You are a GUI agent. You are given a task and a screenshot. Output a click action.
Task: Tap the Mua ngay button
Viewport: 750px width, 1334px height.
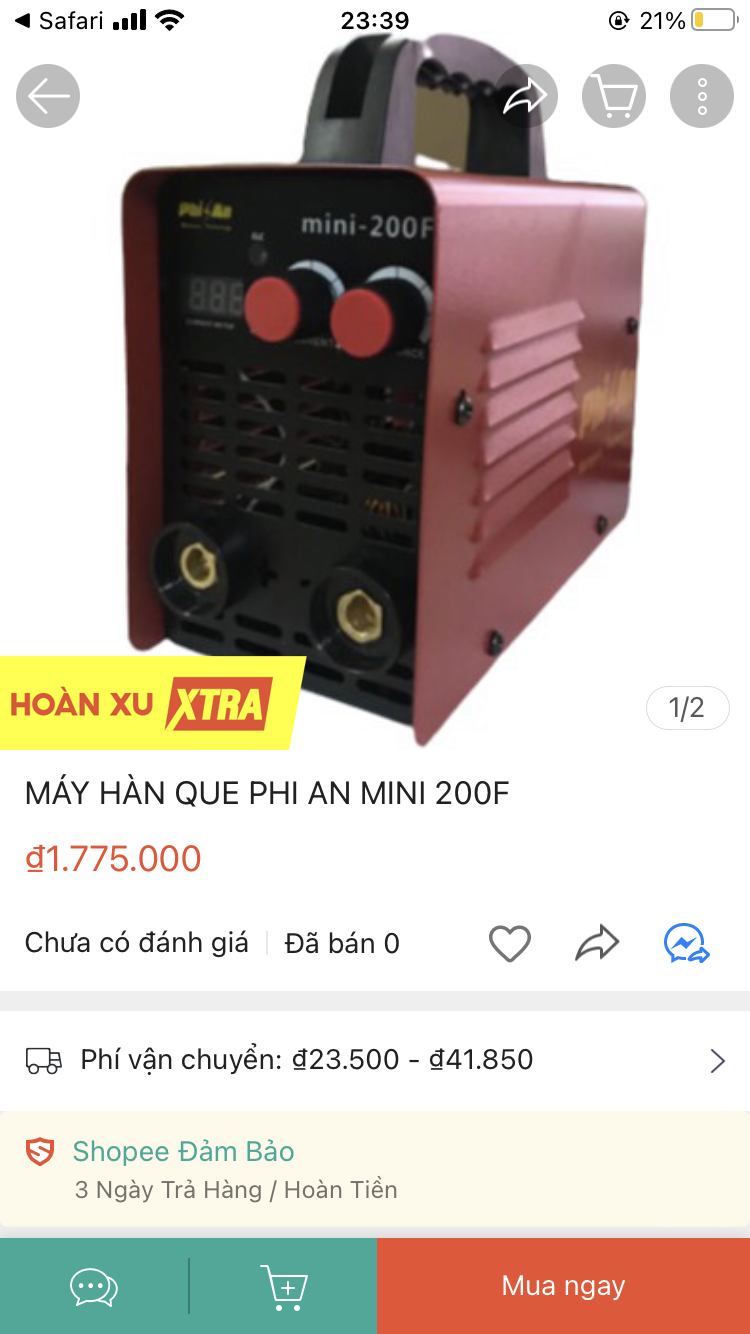(x=563, y=1286)
